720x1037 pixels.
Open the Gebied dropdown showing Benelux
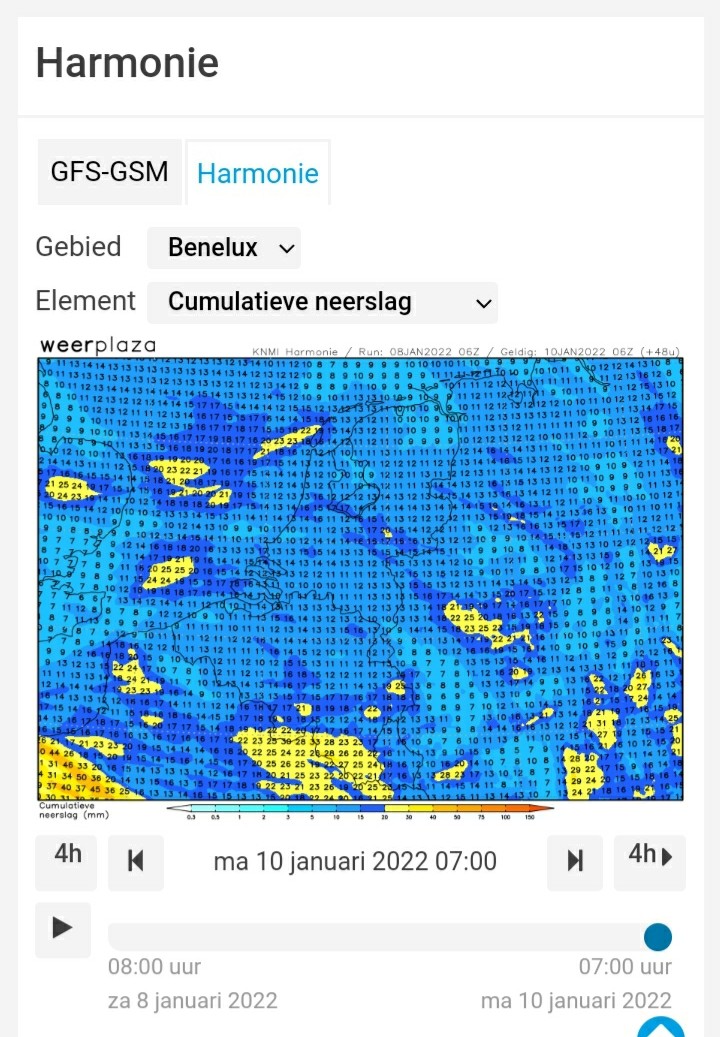(224, 248)
